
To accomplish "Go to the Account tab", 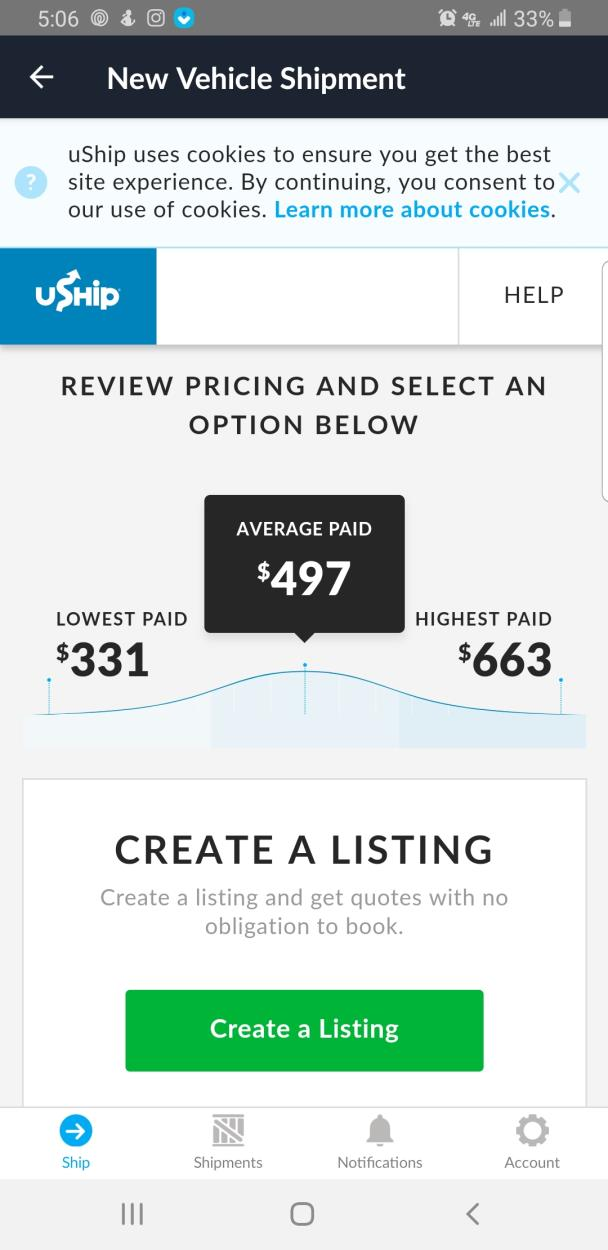I will tap(532, 1142).
